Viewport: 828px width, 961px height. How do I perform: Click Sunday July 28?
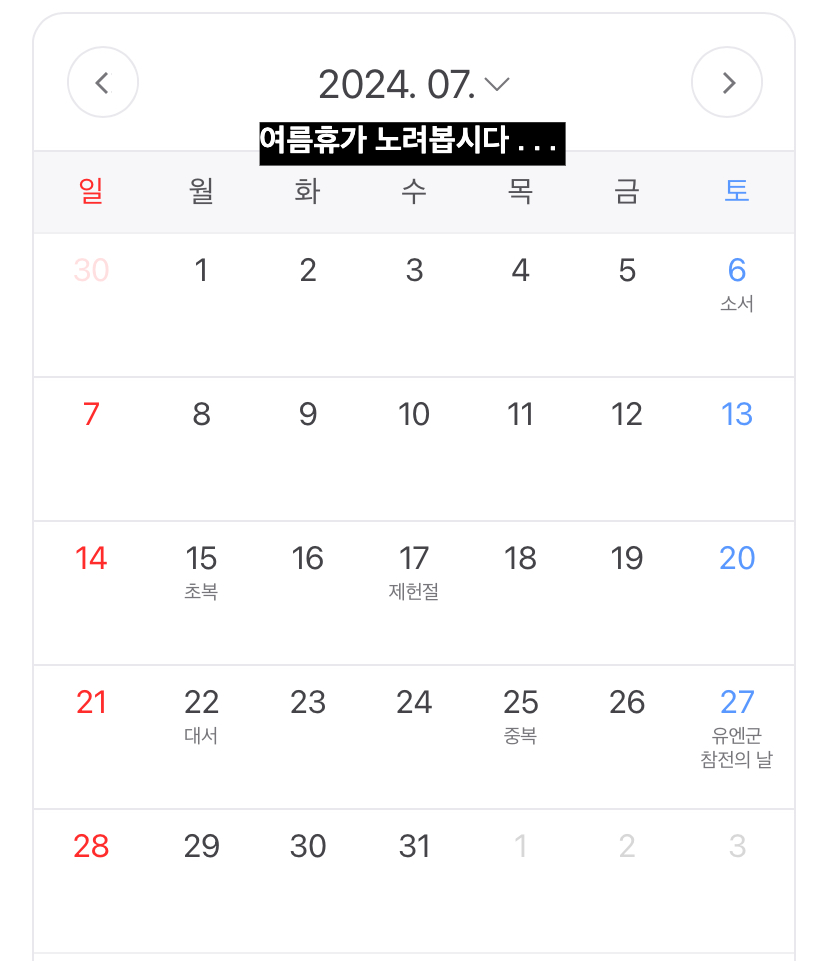(x=91, y=846)
